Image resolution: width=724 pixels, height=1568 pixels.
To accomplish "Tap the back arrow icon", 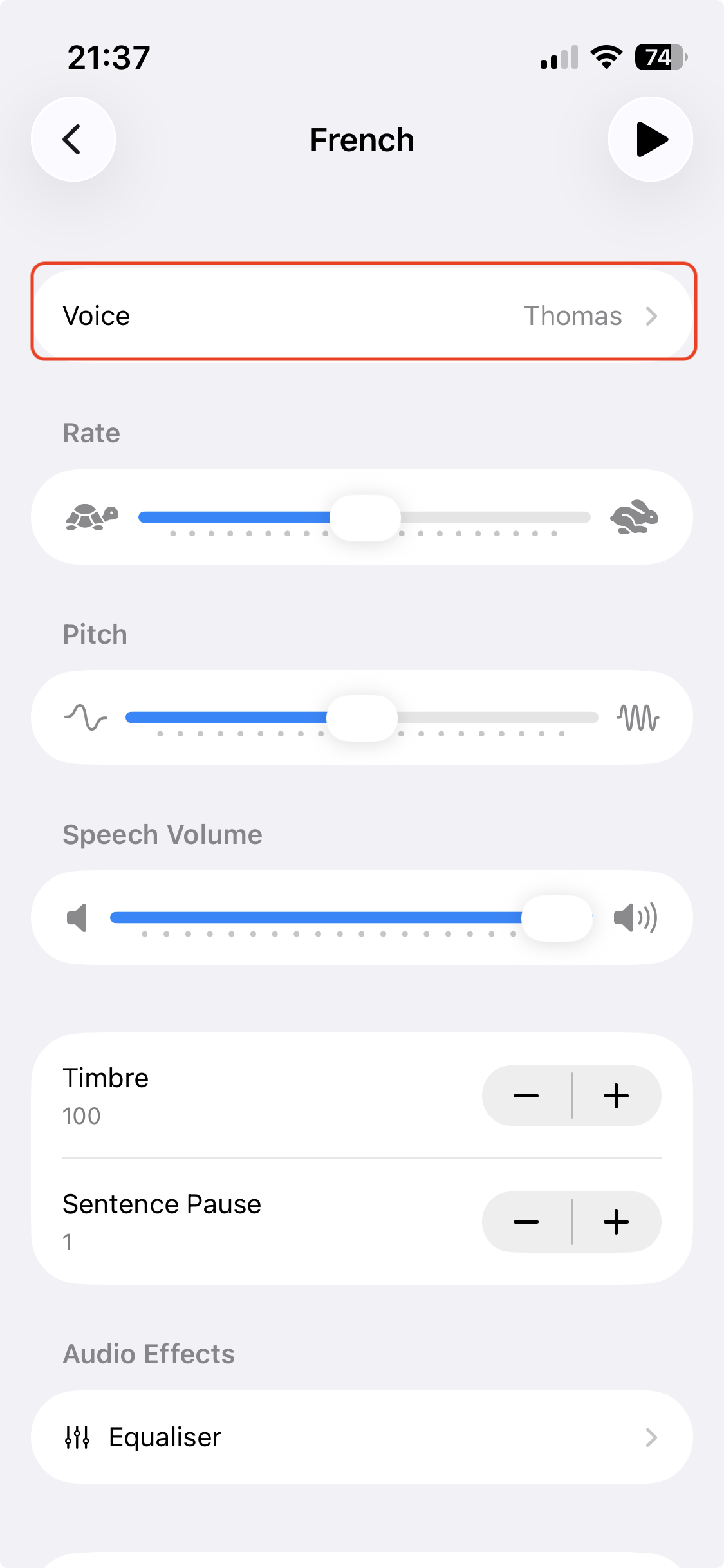I will click(73, 139).
